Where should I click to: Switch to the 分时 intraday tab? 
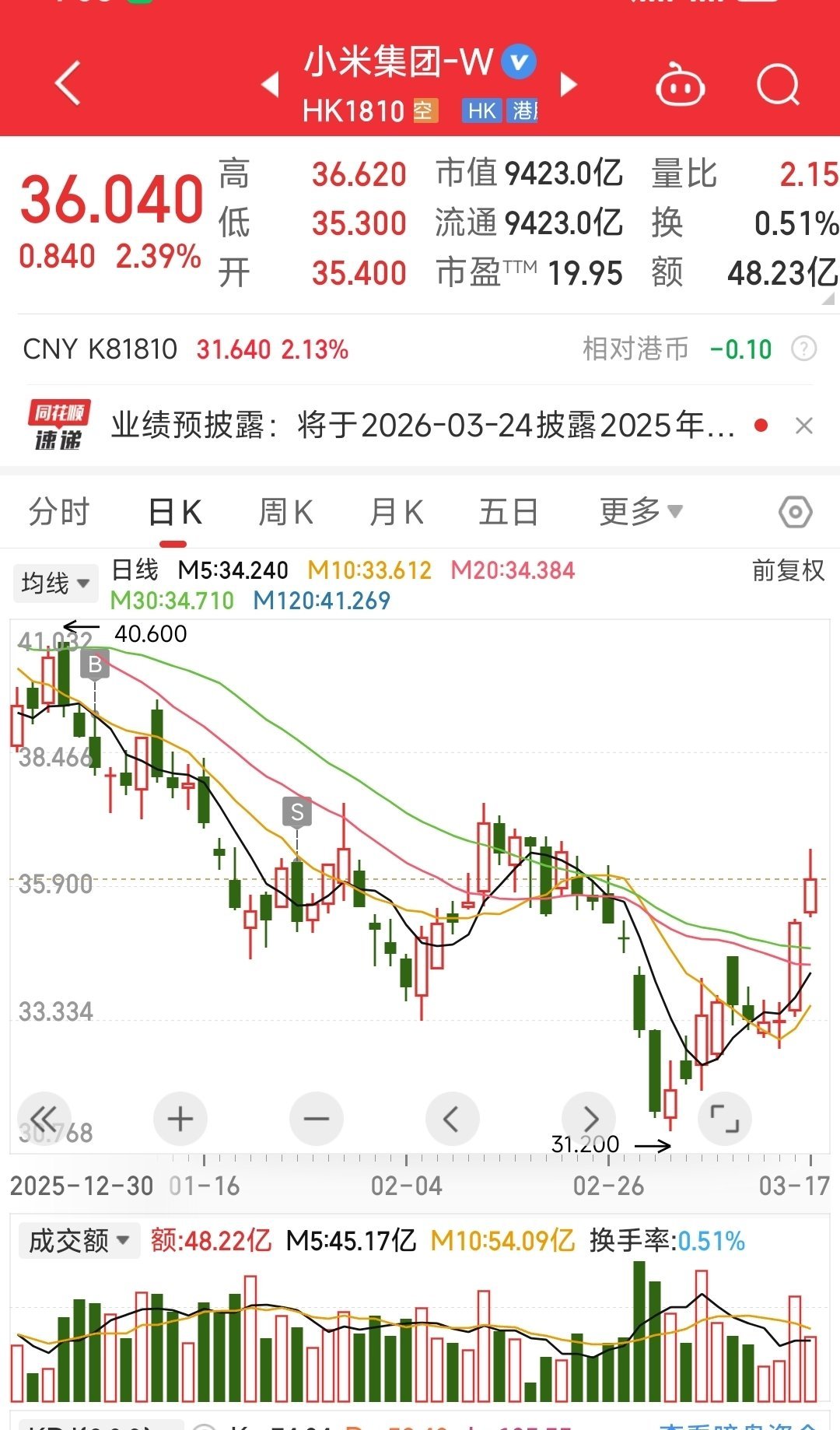click(x=61, y=511)
